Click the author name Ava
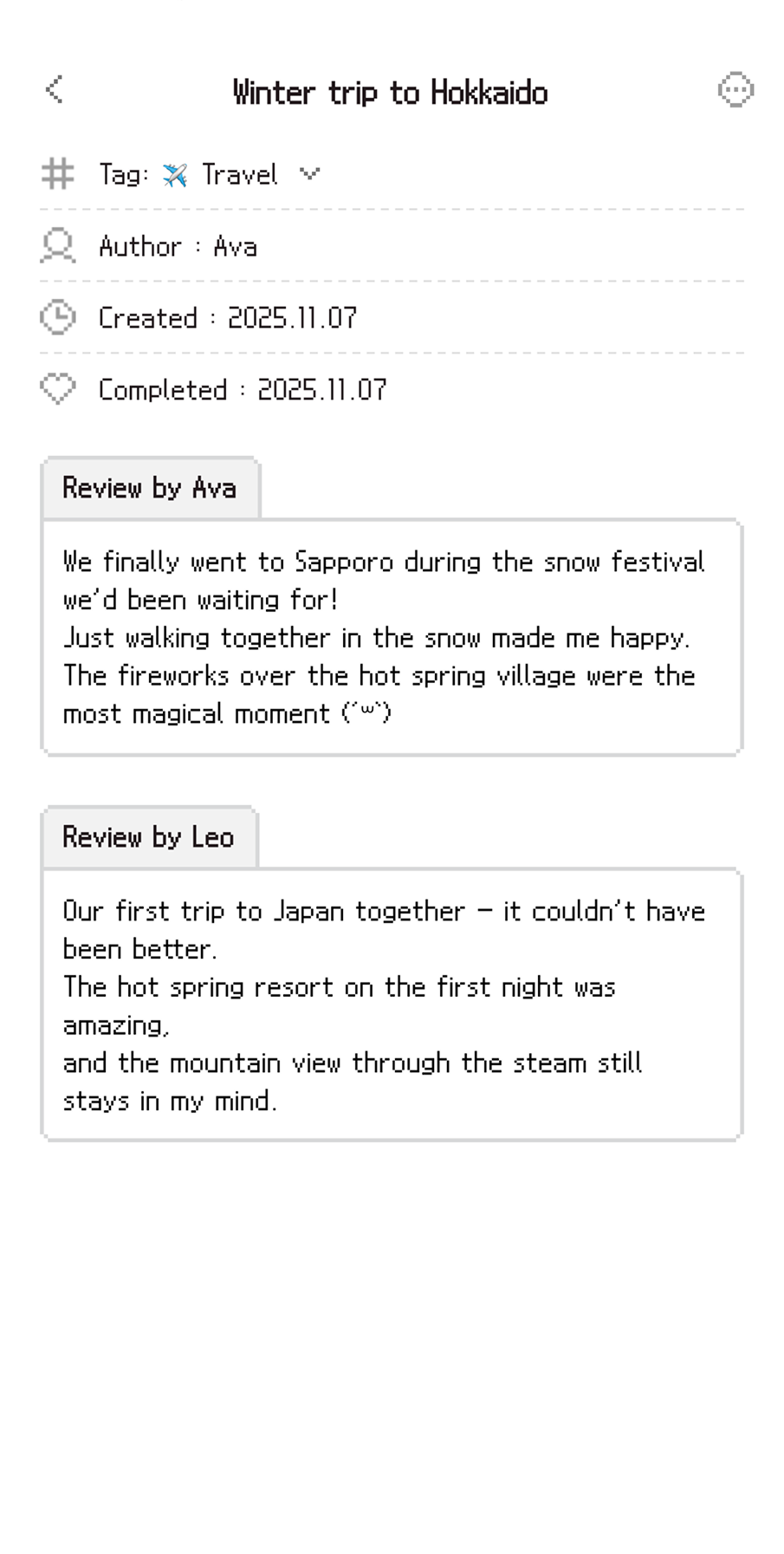 [236, 246]
